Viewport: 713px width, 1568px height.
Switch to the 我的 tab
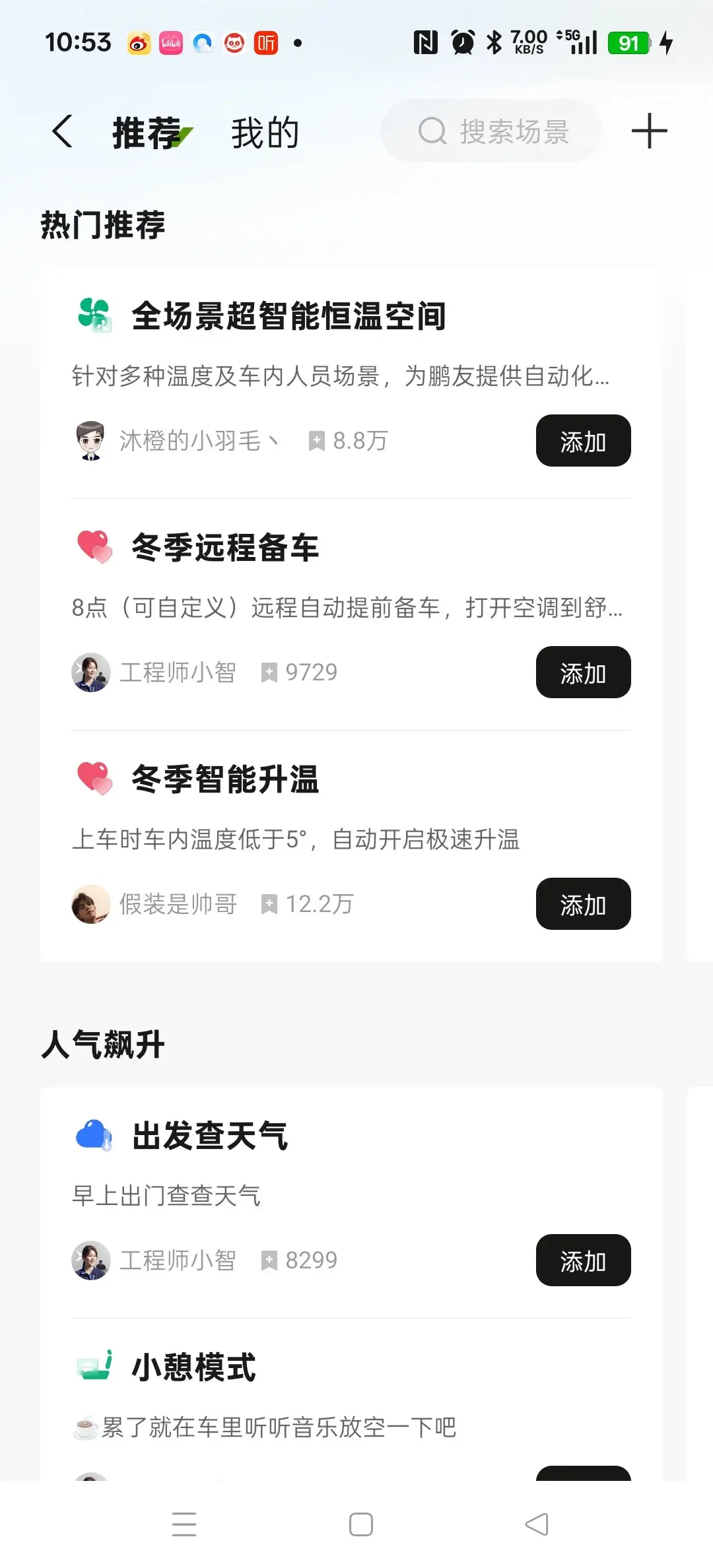(x=265, y=133)
